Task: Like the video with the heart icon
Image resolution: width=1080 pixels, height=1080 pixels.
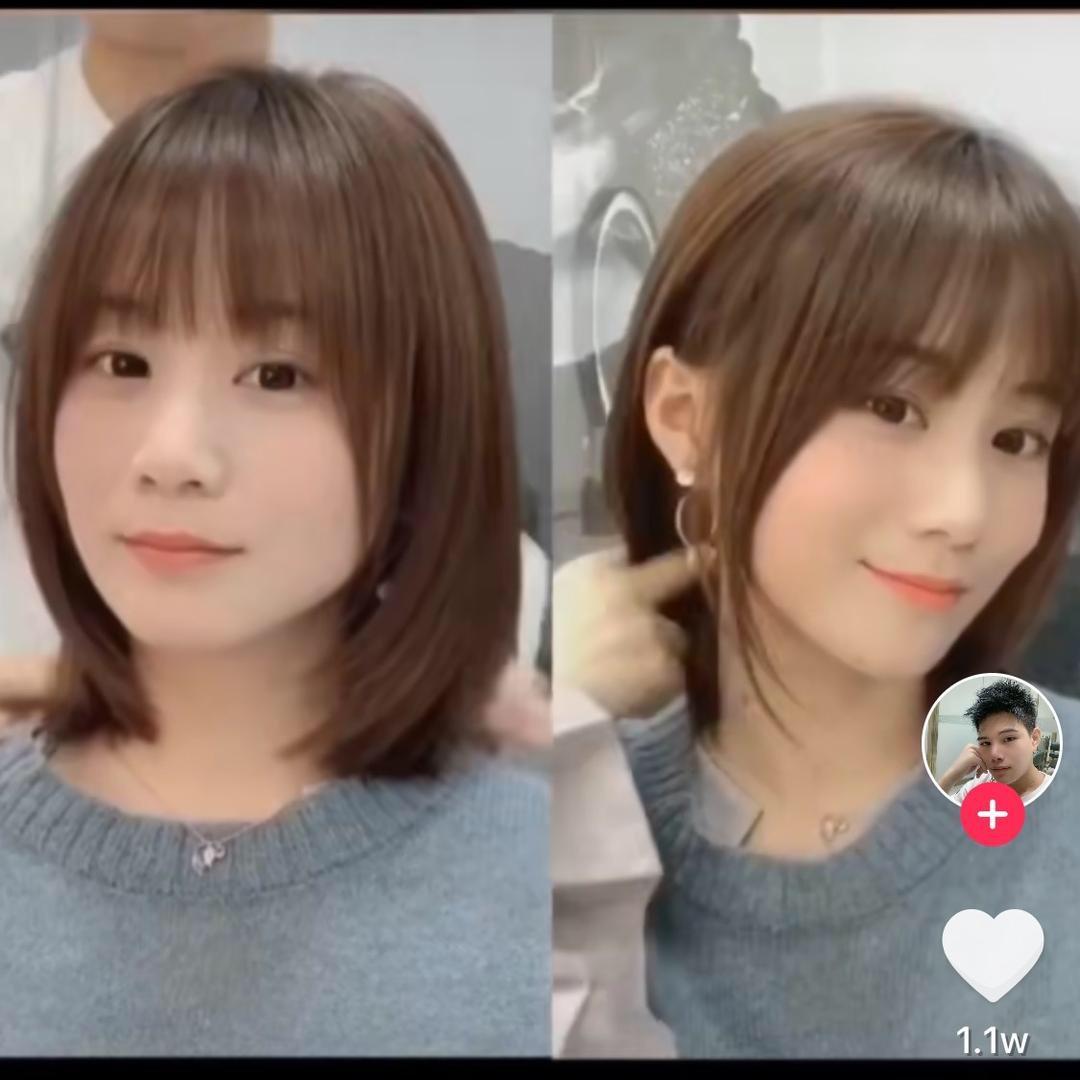Action: (x=993, y=953)
